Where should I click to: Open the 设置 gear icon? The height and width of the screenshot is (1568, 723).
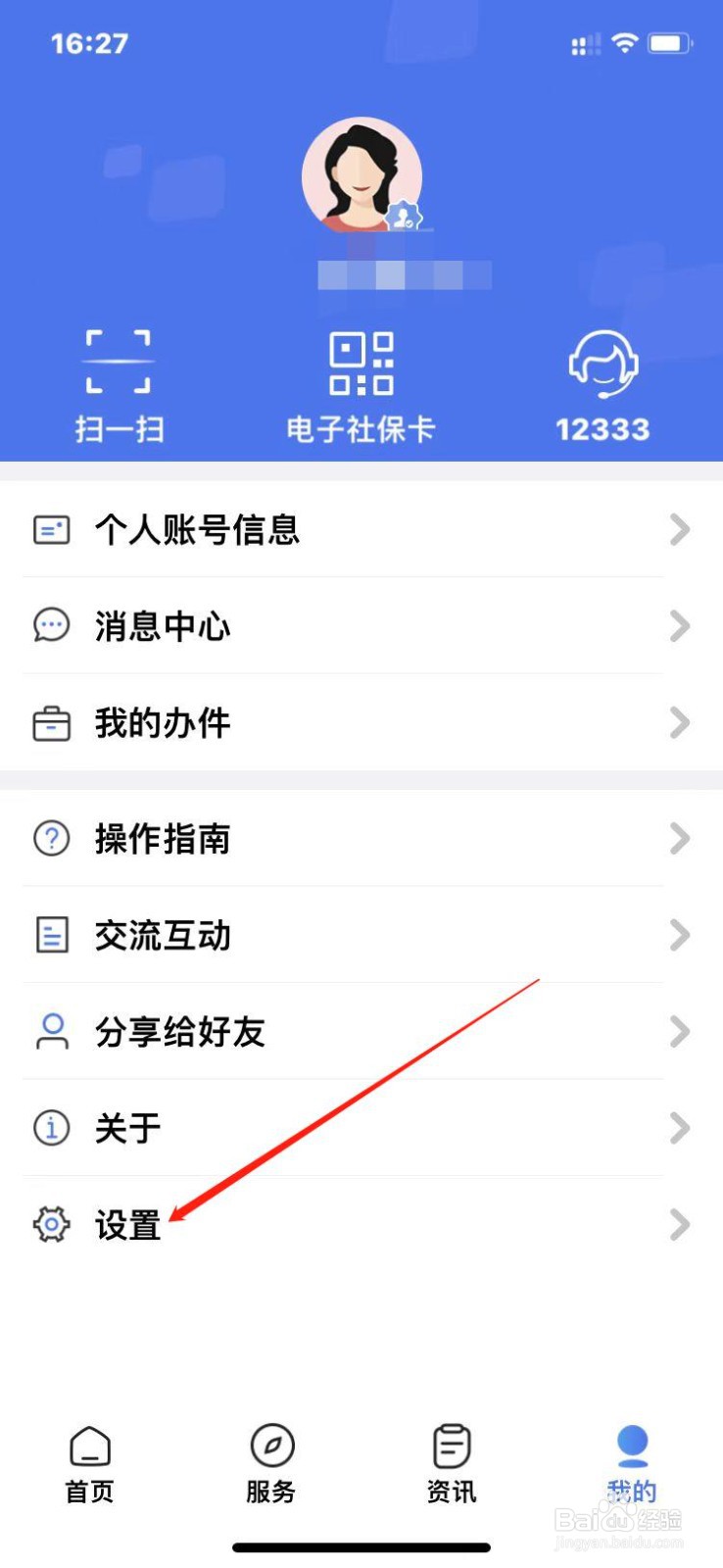pos(51,1224)
